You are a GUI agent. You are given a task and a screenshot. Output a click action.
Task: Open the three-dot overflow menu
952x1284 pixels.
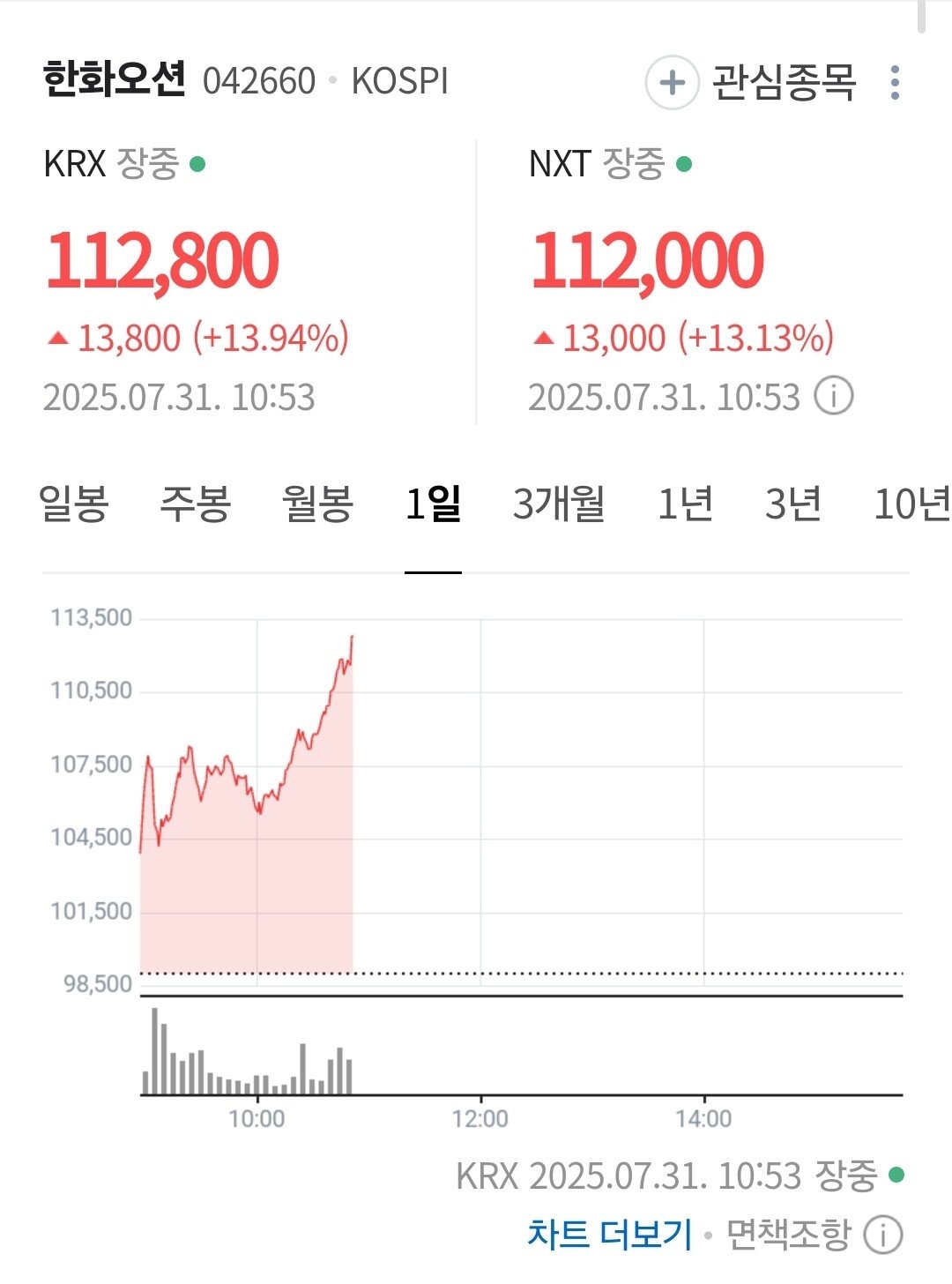(895, 83)
